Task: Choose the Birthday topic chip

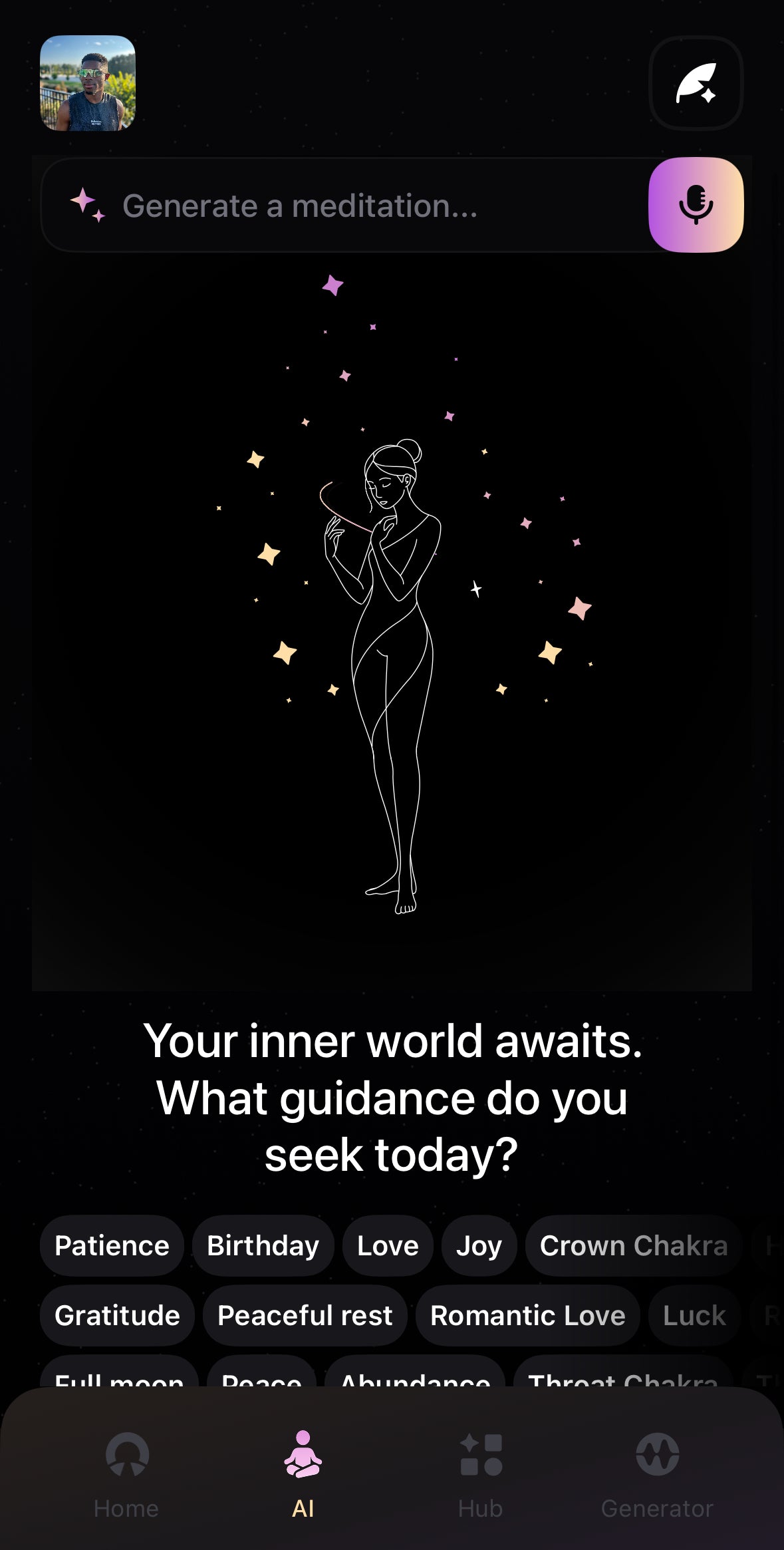Action: (x=263, y=1245)
